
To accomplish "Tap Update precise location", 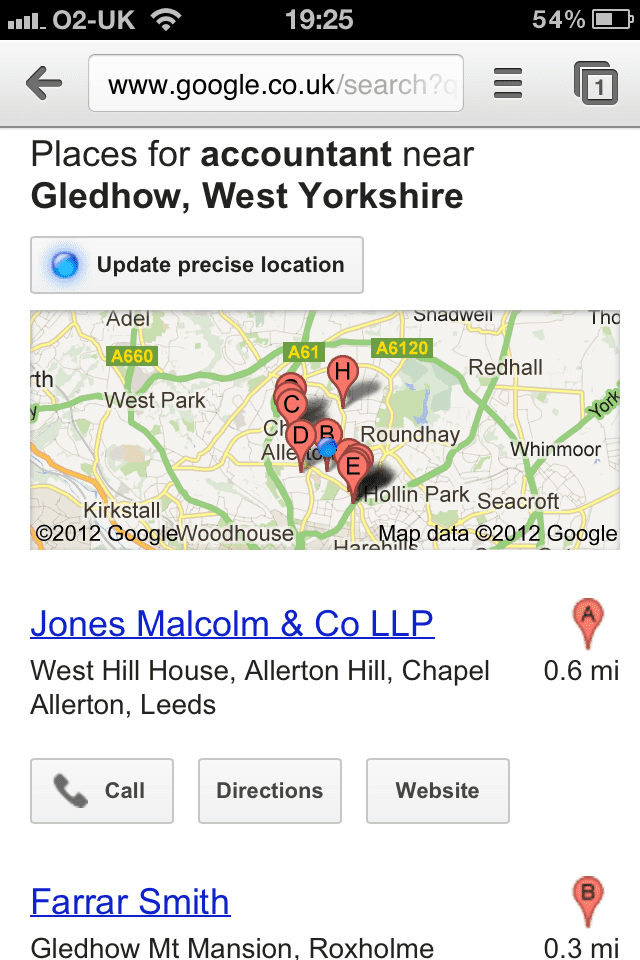I will [197, 265].
